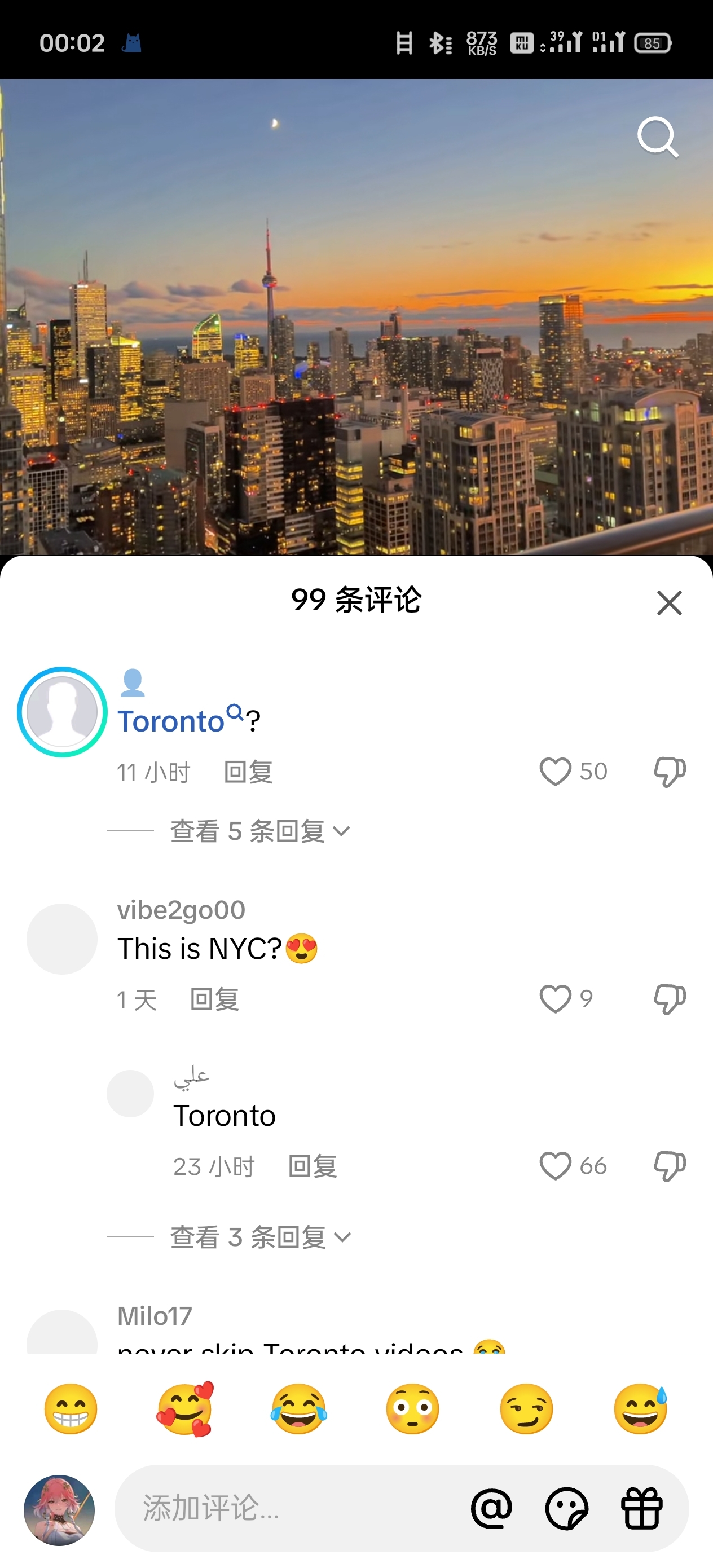Insert the smirking face emoji

click(x=526, y=1409)
